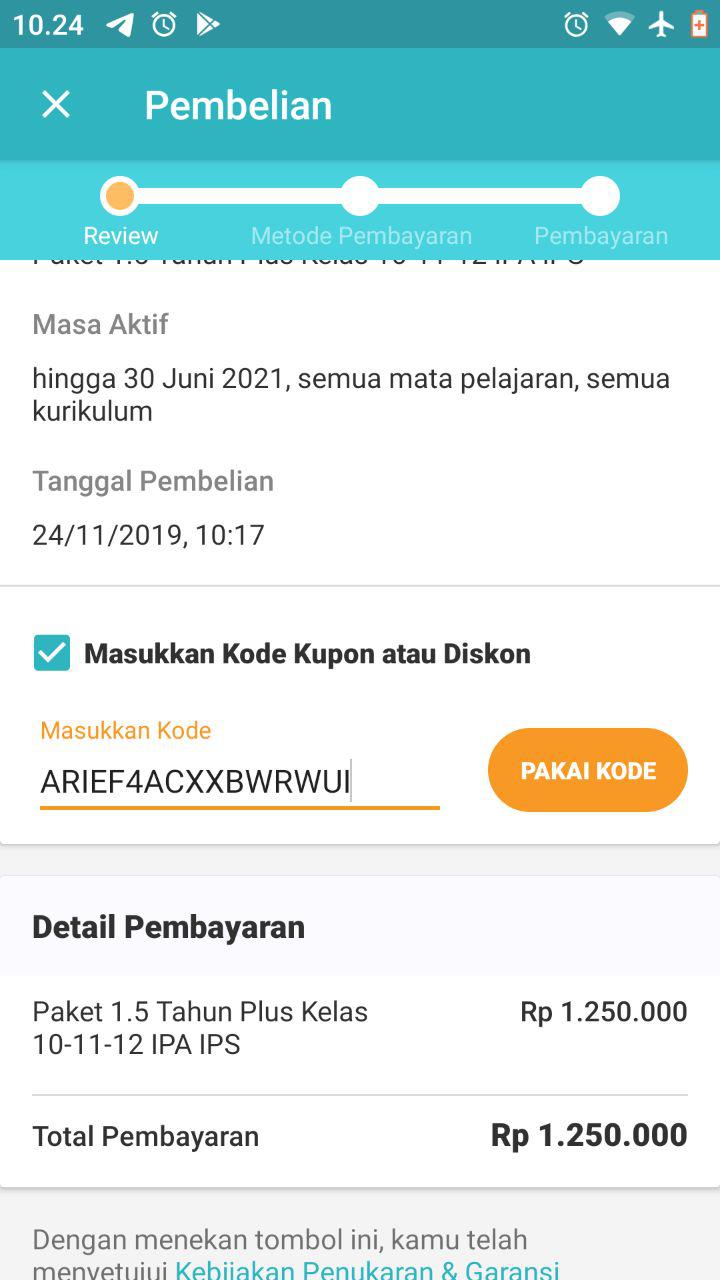Uncheck Masukkan Kode Kupon atau Diskon
This screenshot has width=720, height=1280.
pyautogui.click(x=52, y=653)
